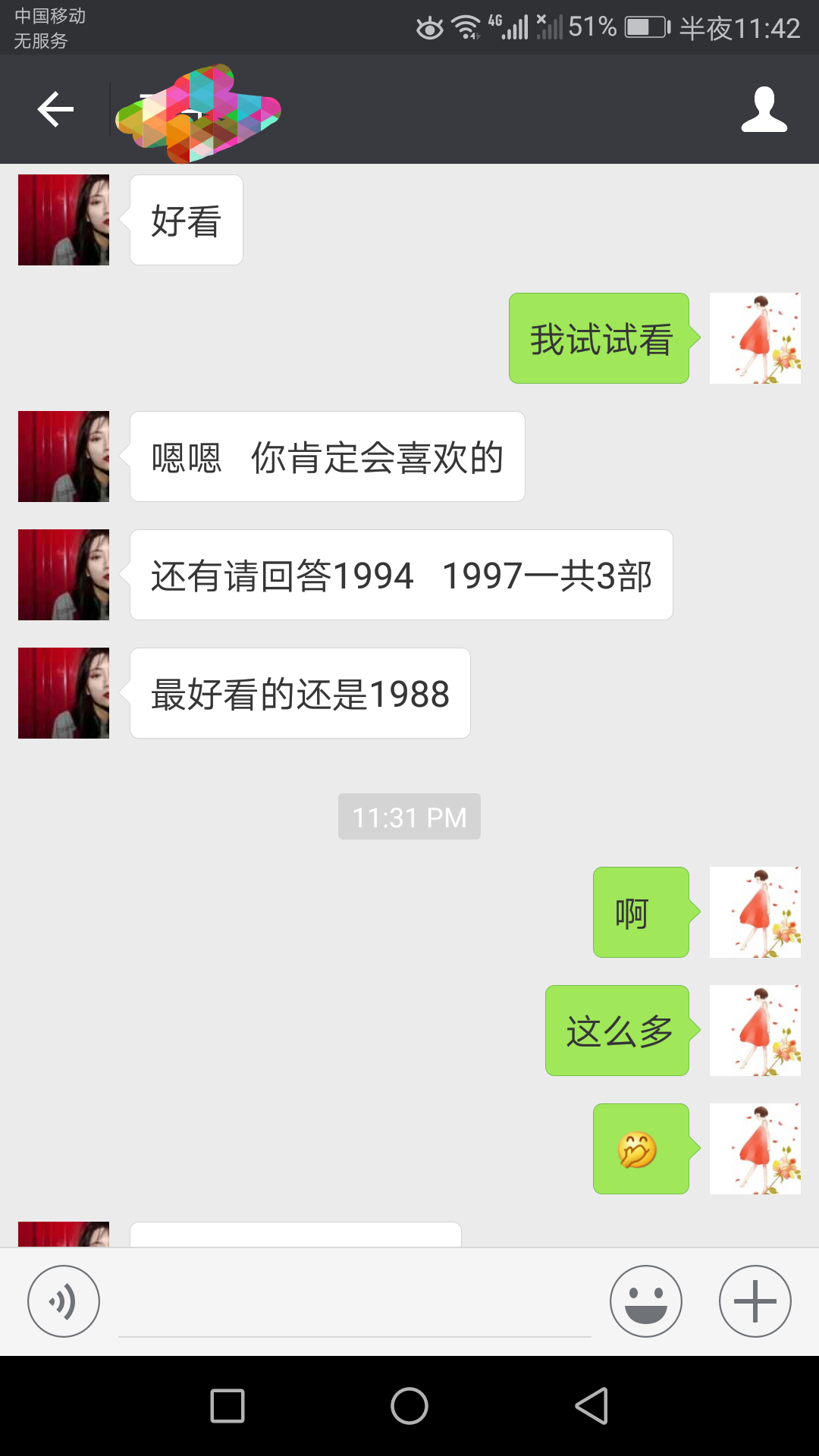Tap the system home button

pyautogui.click(x=409, y=1406)
